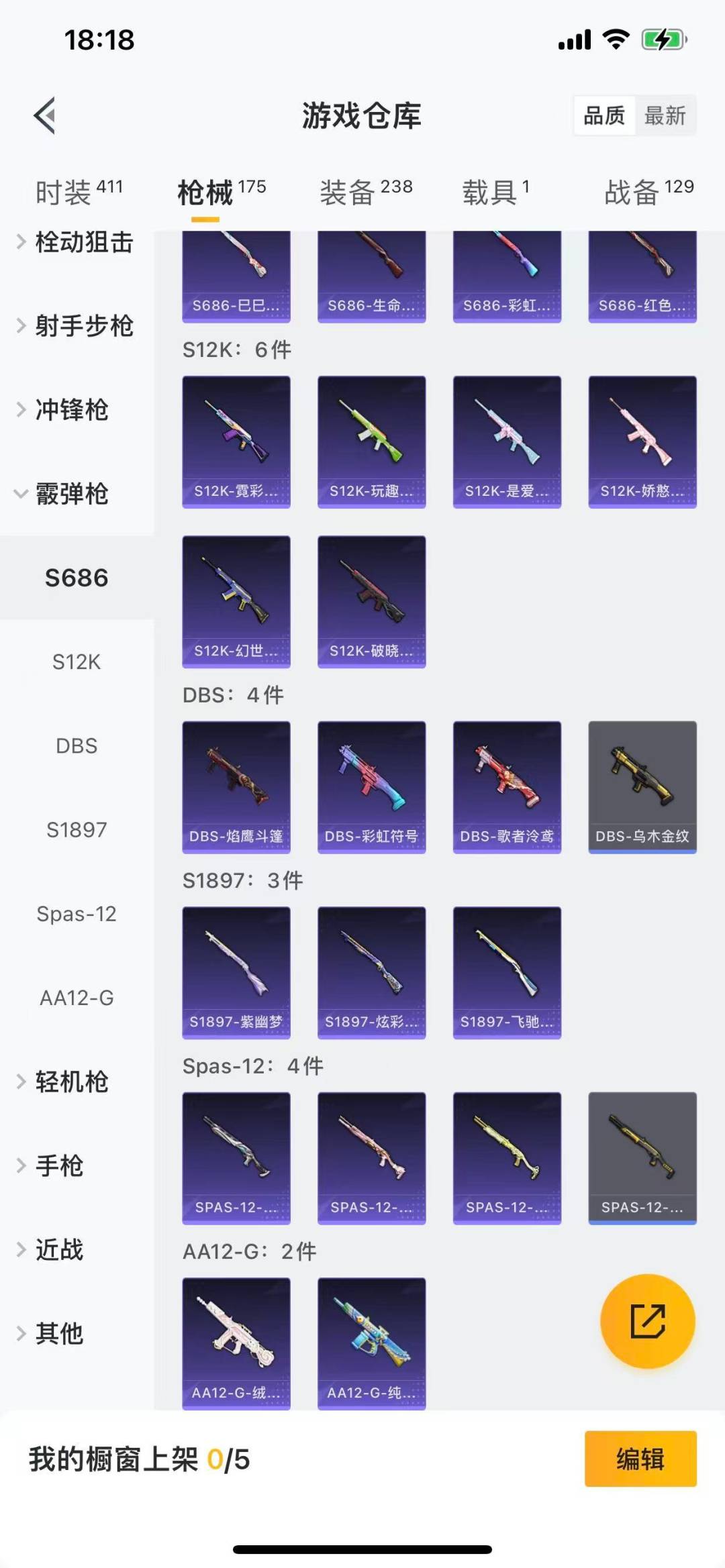The image size is (725, 1568).
Task: Expand the 轻机枪 category
Action: [70, 1082]
